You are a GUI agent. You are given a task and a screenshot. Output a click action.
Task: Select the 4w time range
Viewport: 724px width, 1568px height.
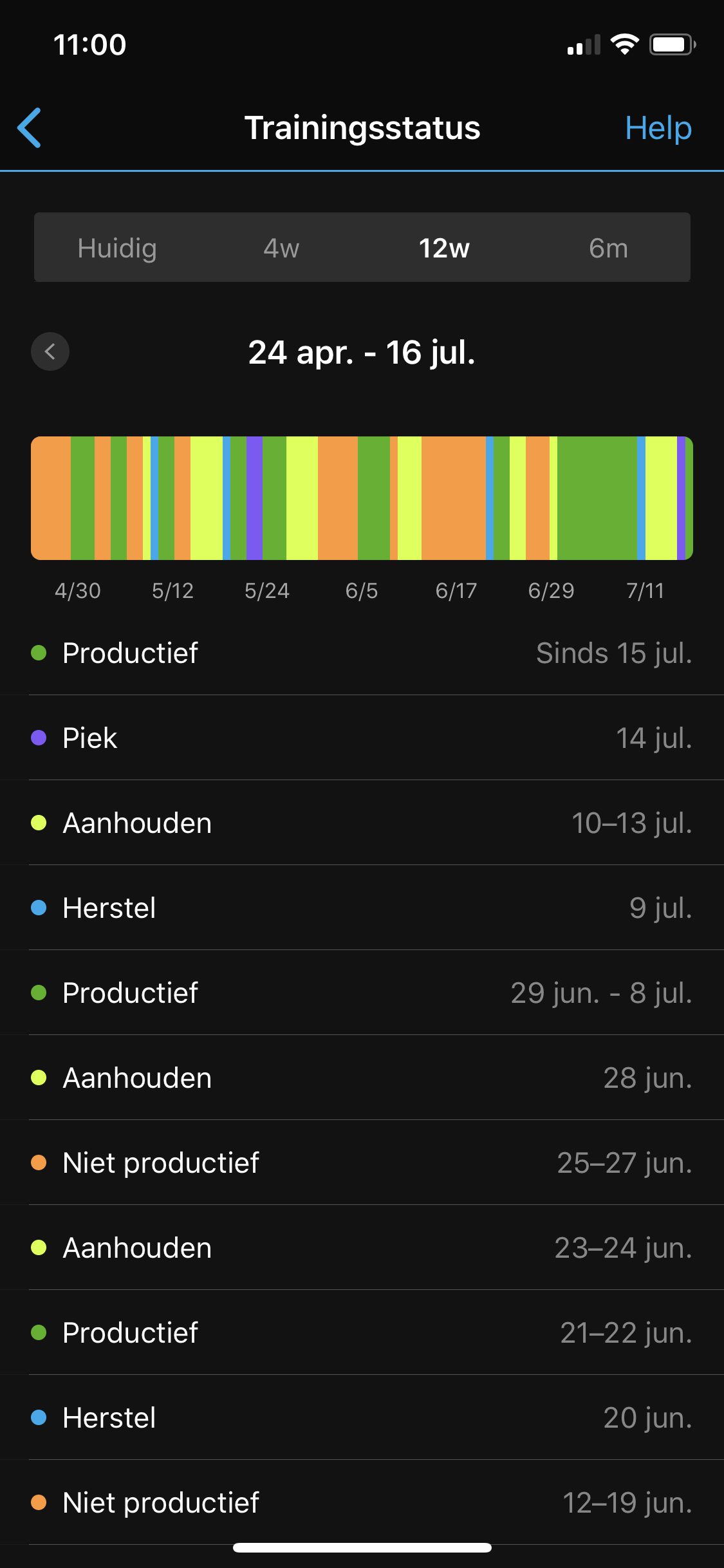[x=281, y=248]
